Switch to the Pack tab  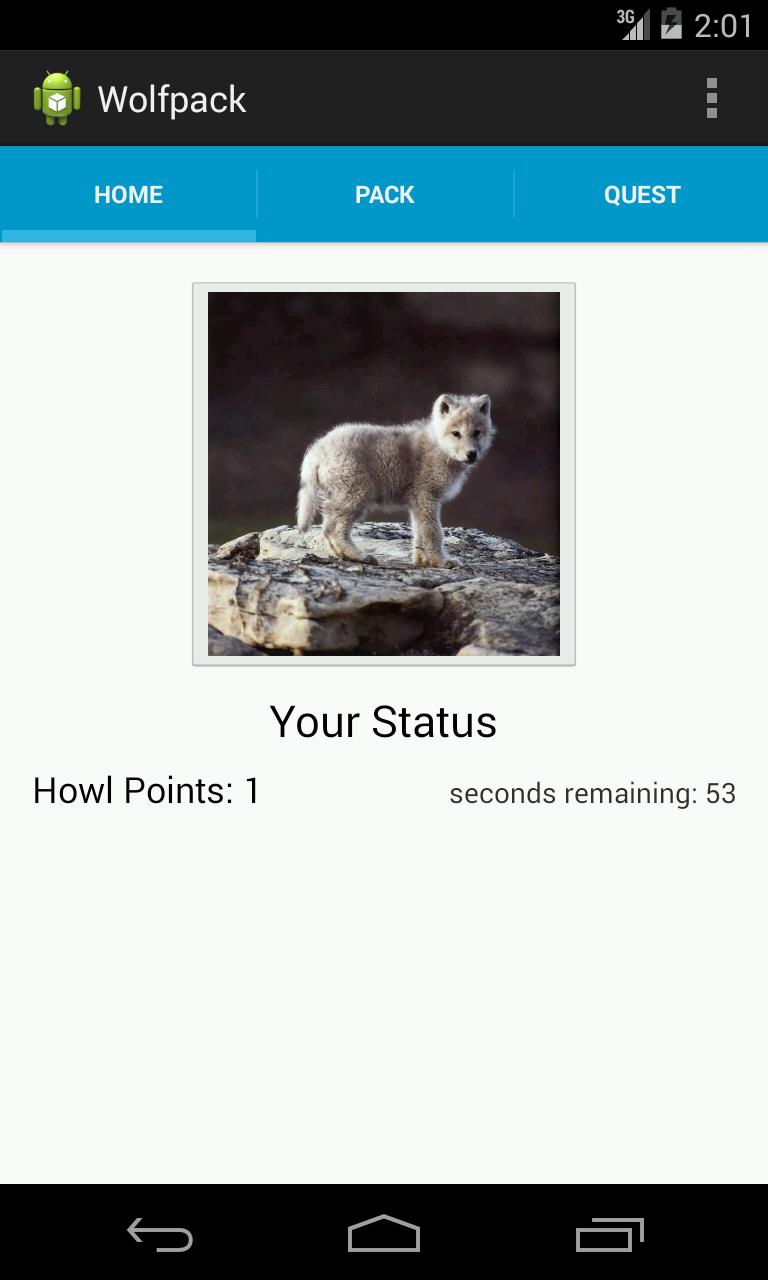coord(384,194)
